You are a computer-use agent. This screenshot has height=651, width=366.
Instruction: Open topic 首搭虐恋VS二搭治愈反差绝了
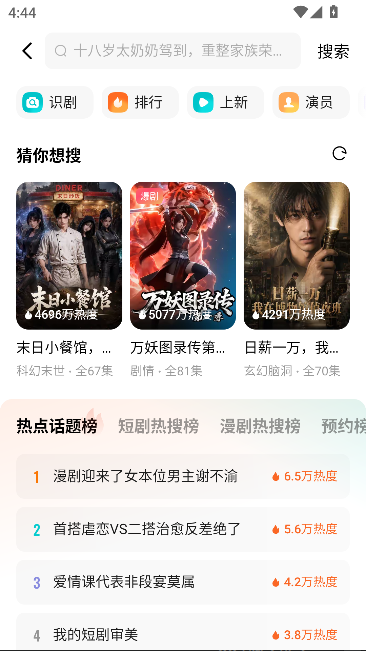click(x=183, y=529)
